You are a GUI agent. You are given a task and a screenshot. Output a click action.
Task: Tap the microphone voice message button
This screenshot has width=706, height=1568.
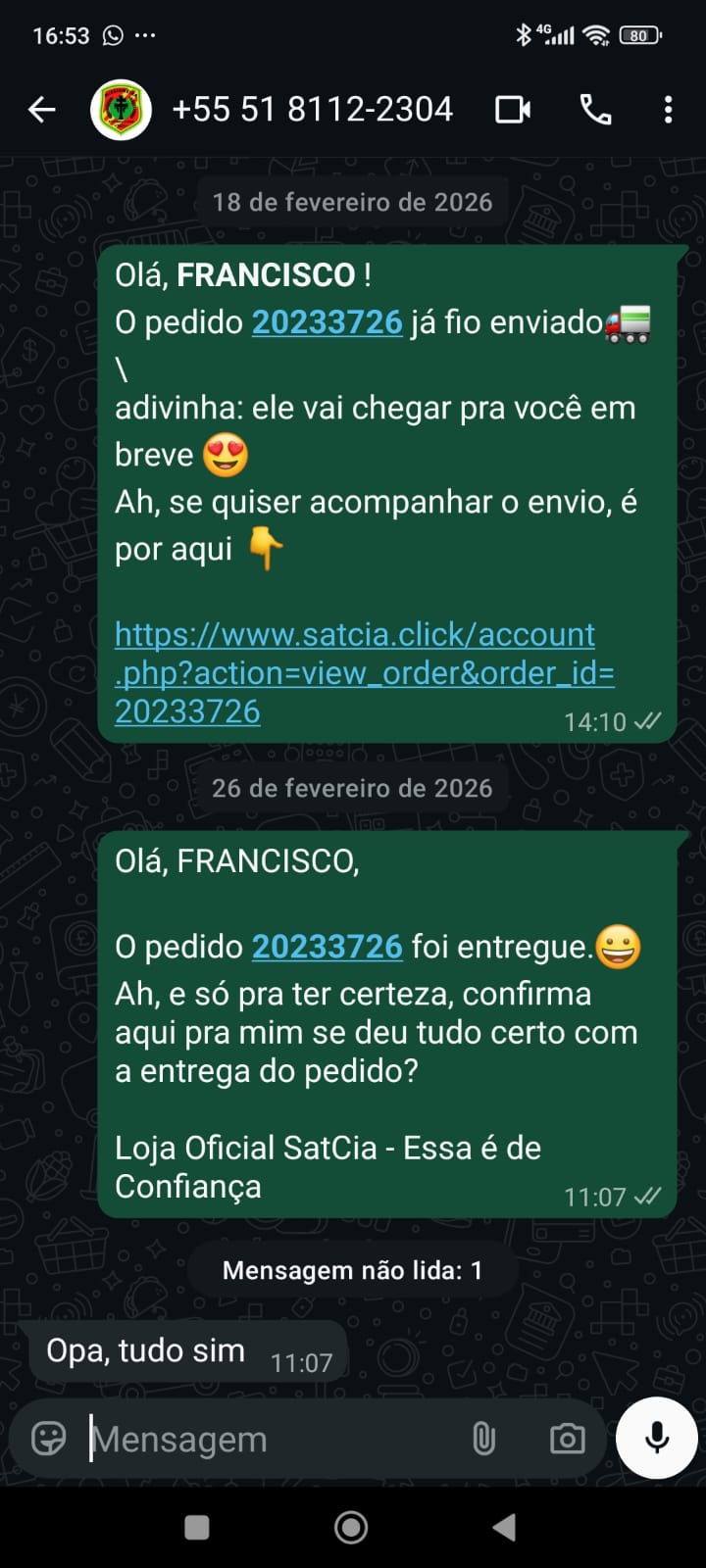[657, 1438]
